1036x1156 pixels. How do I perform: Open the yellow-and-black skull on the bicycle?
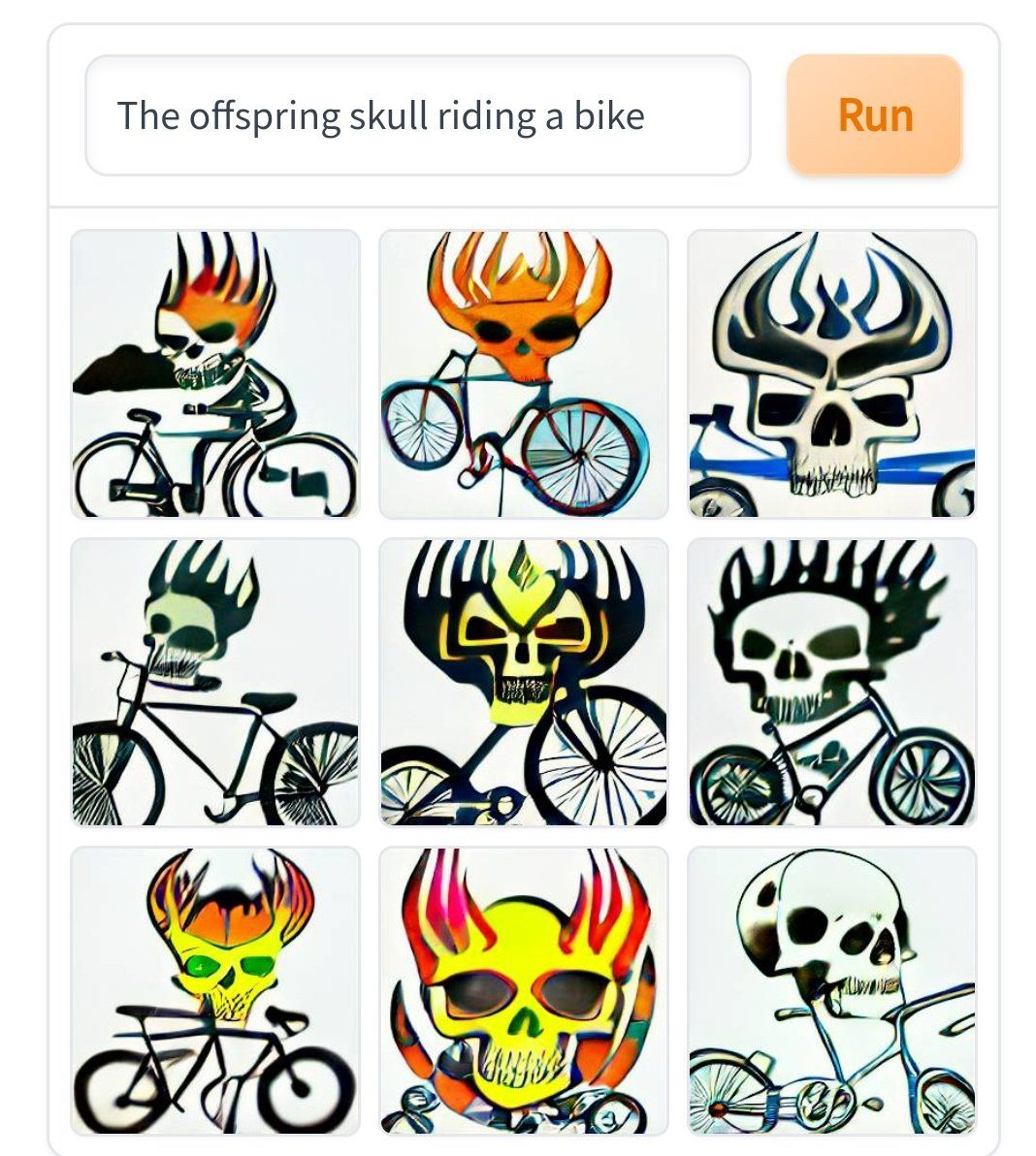(523, 683)
